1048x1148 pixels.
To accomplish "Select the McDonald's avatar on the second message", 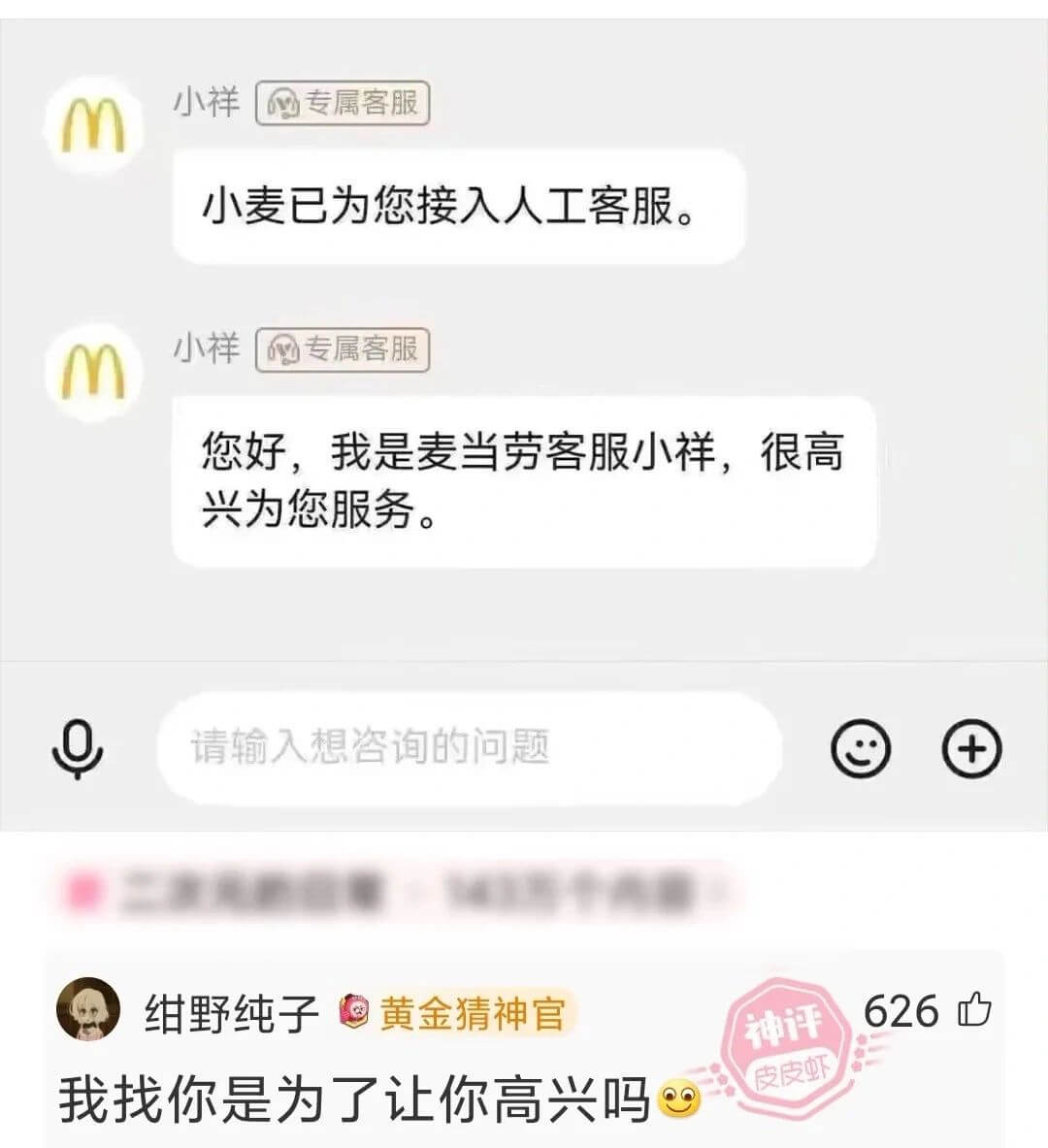I will point(93,372).
